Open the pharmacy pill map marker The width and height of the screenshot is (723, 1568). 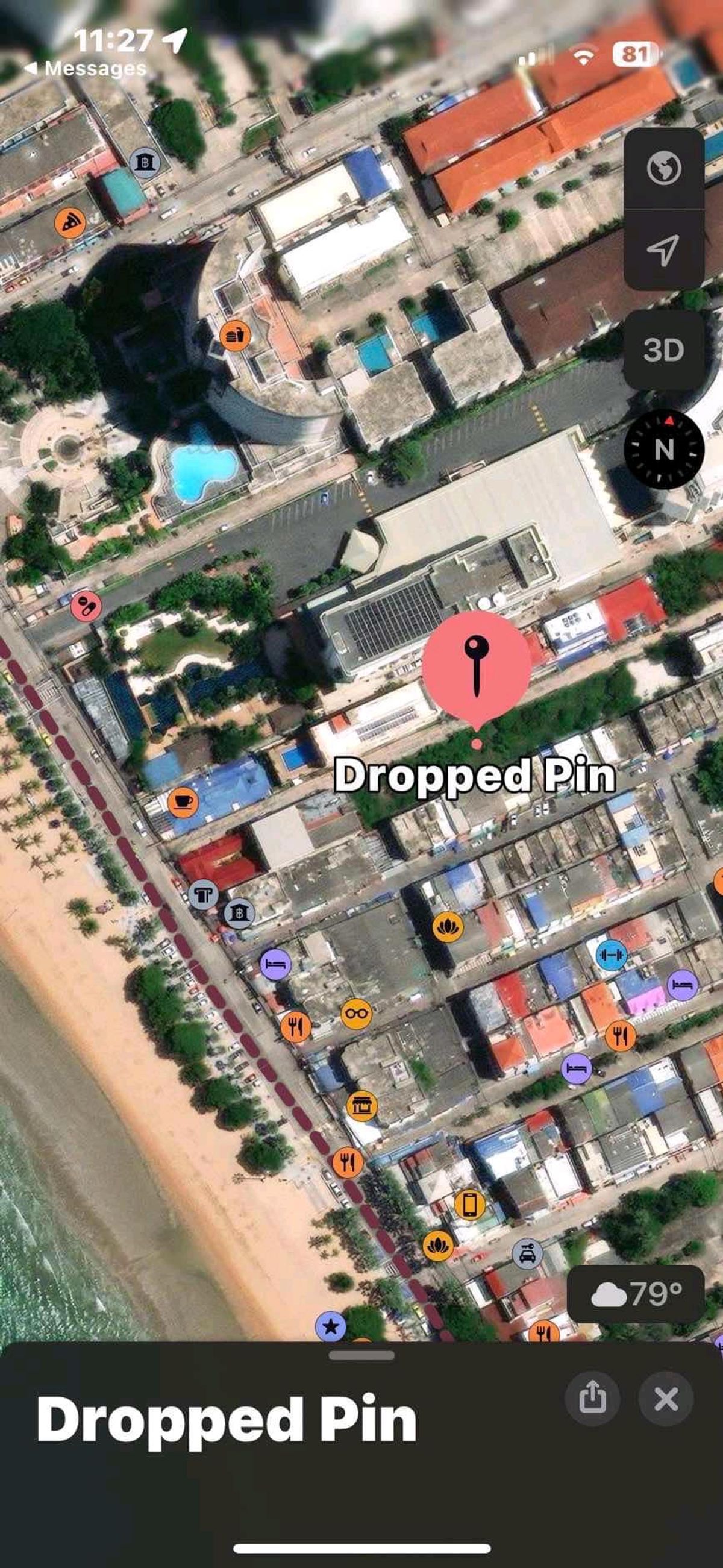pyautogui.click(x=86, y=606)
